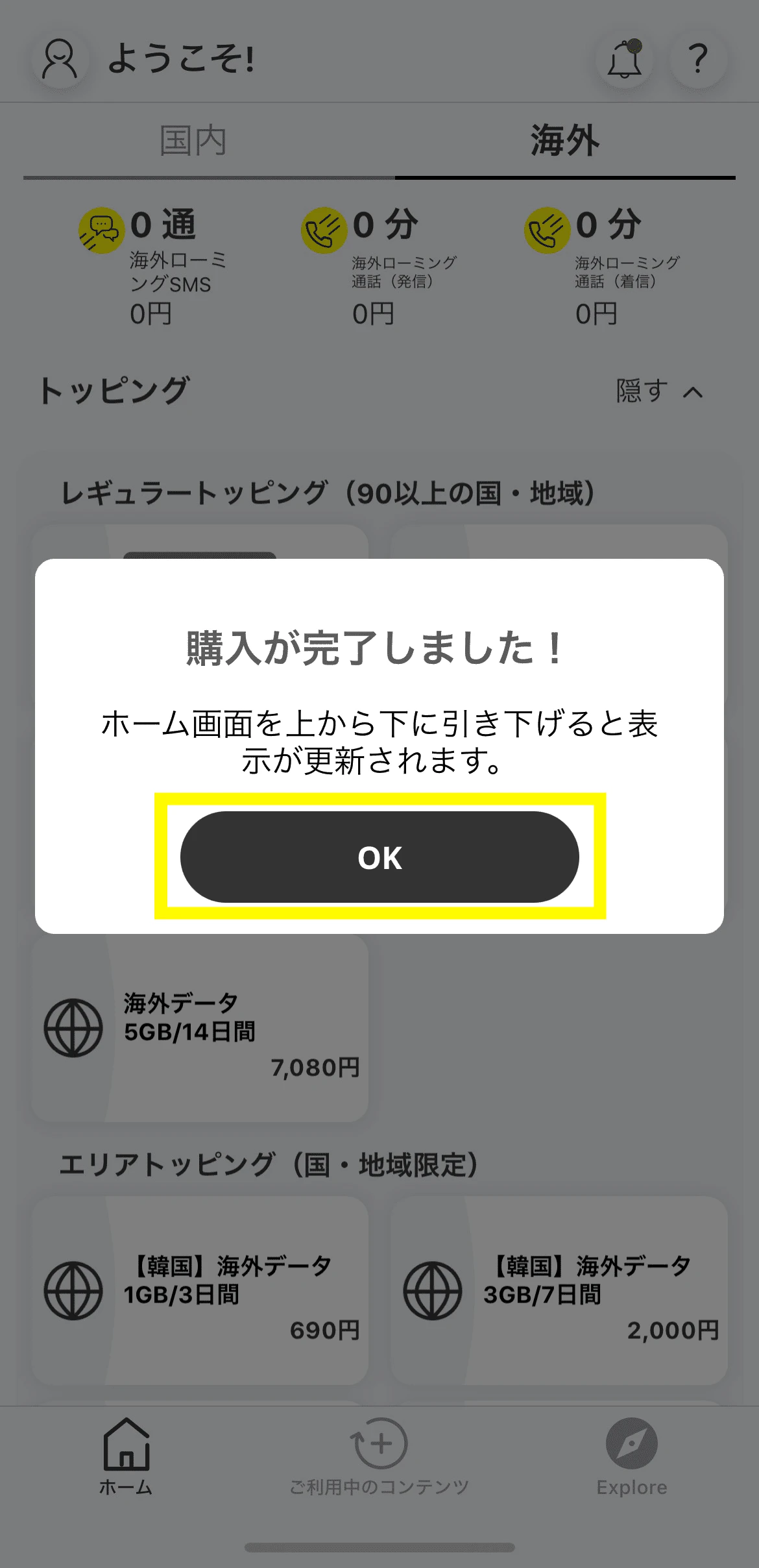Tap OK to dismiss the purchase dialog
Screen dimensions: 759x1568
tap(379, 857)
